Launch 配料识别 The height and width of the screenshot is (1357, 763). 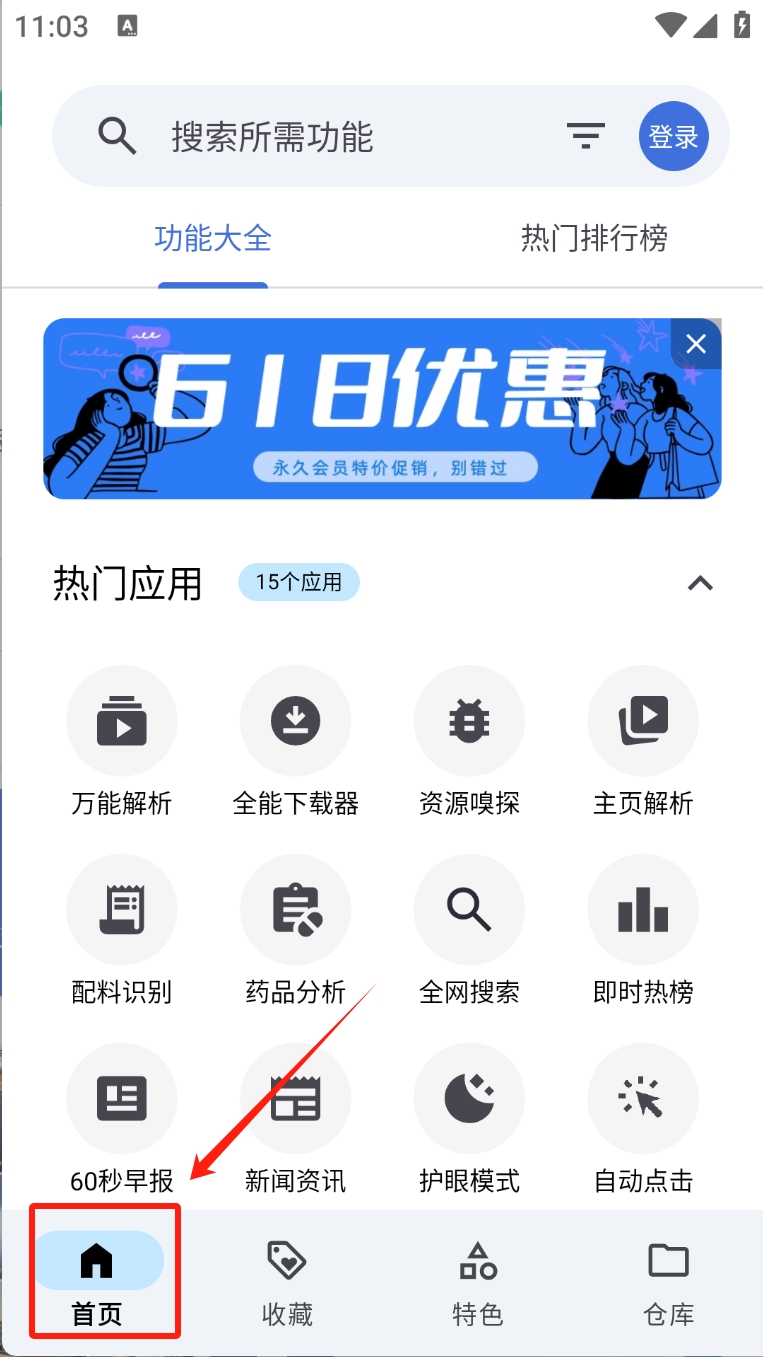(122, 910)
